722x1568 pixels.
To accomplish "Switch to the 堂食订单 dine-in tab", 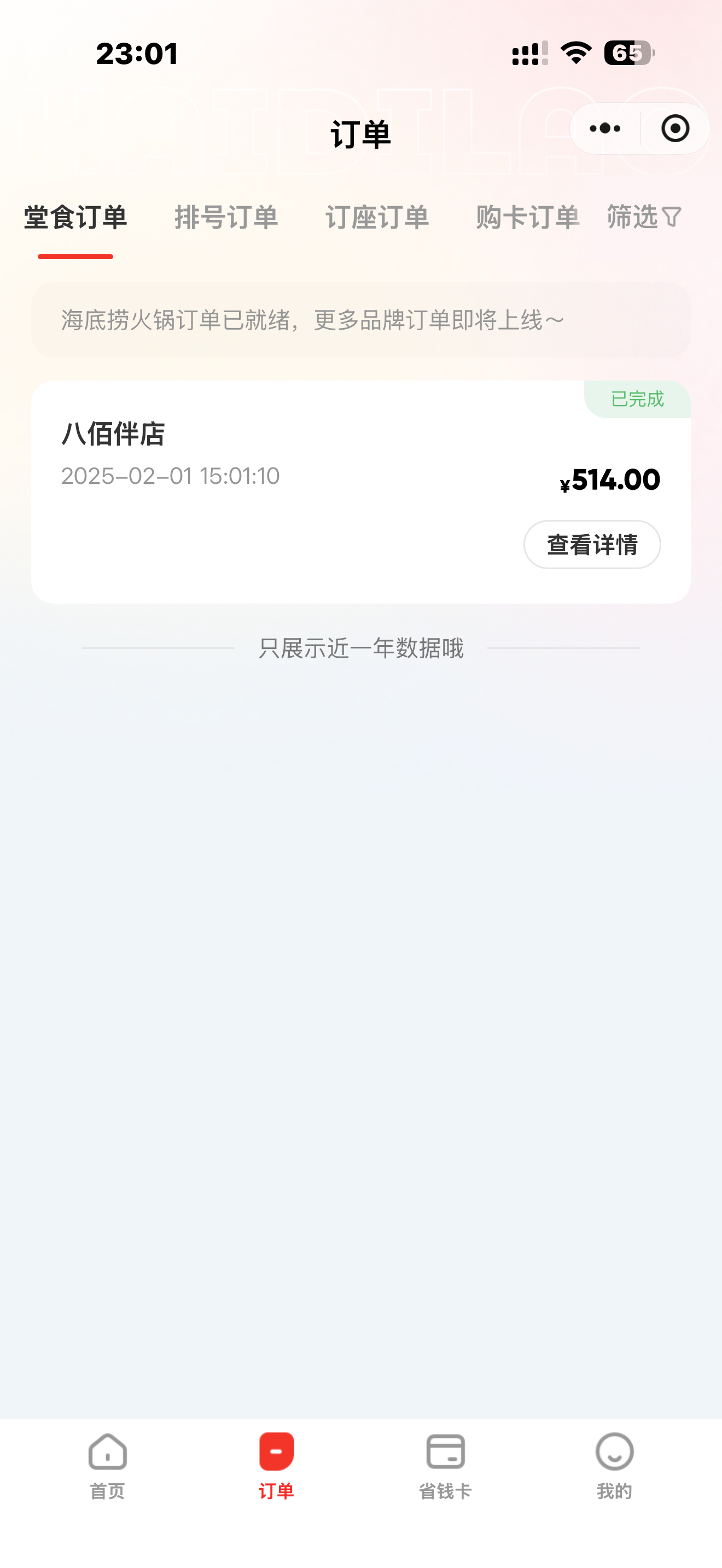I will point(75,217).
